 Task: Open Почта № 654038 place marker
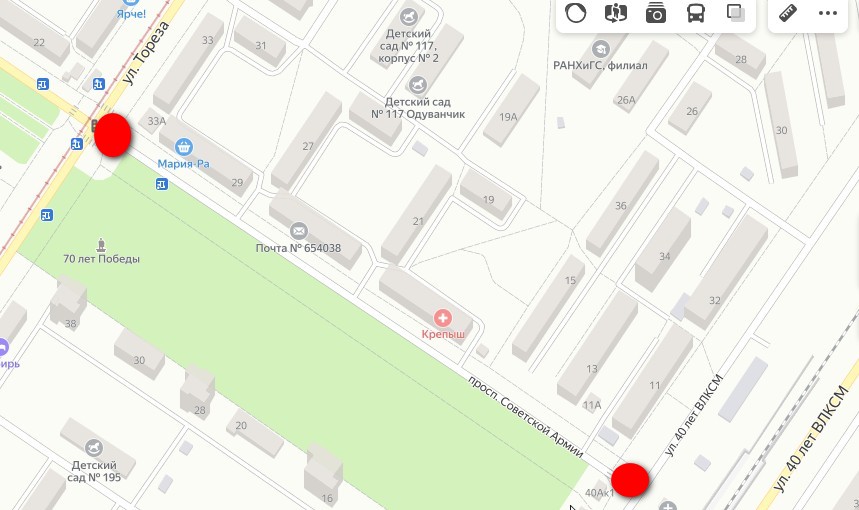click(298, 232)
